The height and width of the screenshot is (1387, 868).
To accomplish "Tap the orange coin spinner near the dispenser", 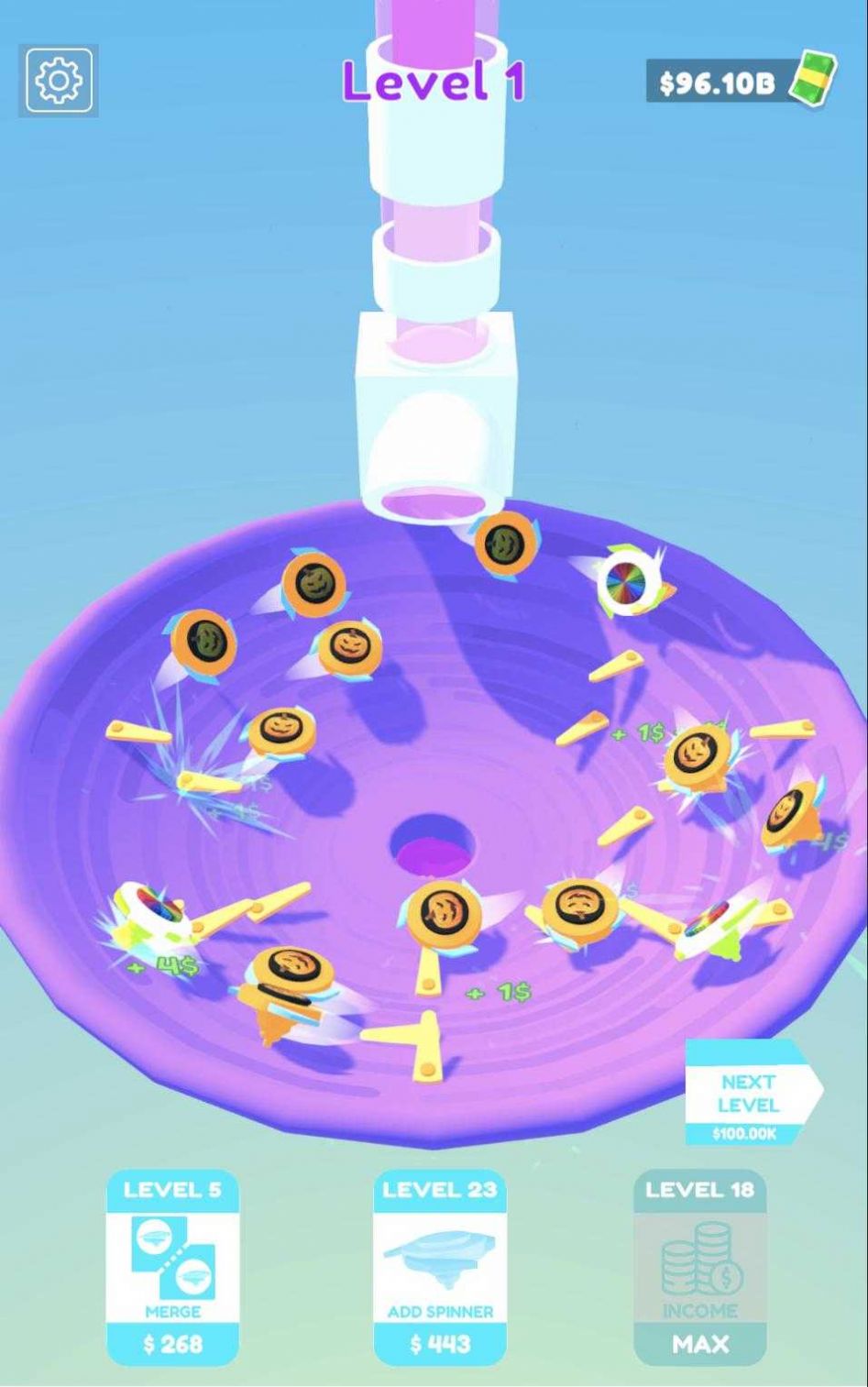I will point(503,542).
